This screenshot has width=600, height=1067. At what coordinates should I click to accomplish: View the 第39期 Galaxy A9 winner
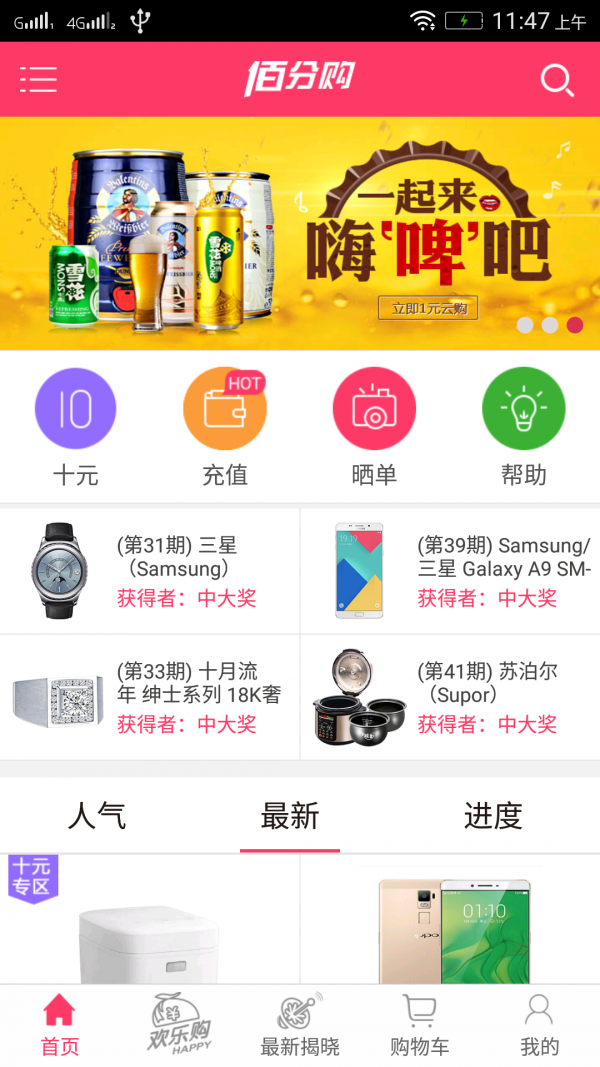click(450, 571)
